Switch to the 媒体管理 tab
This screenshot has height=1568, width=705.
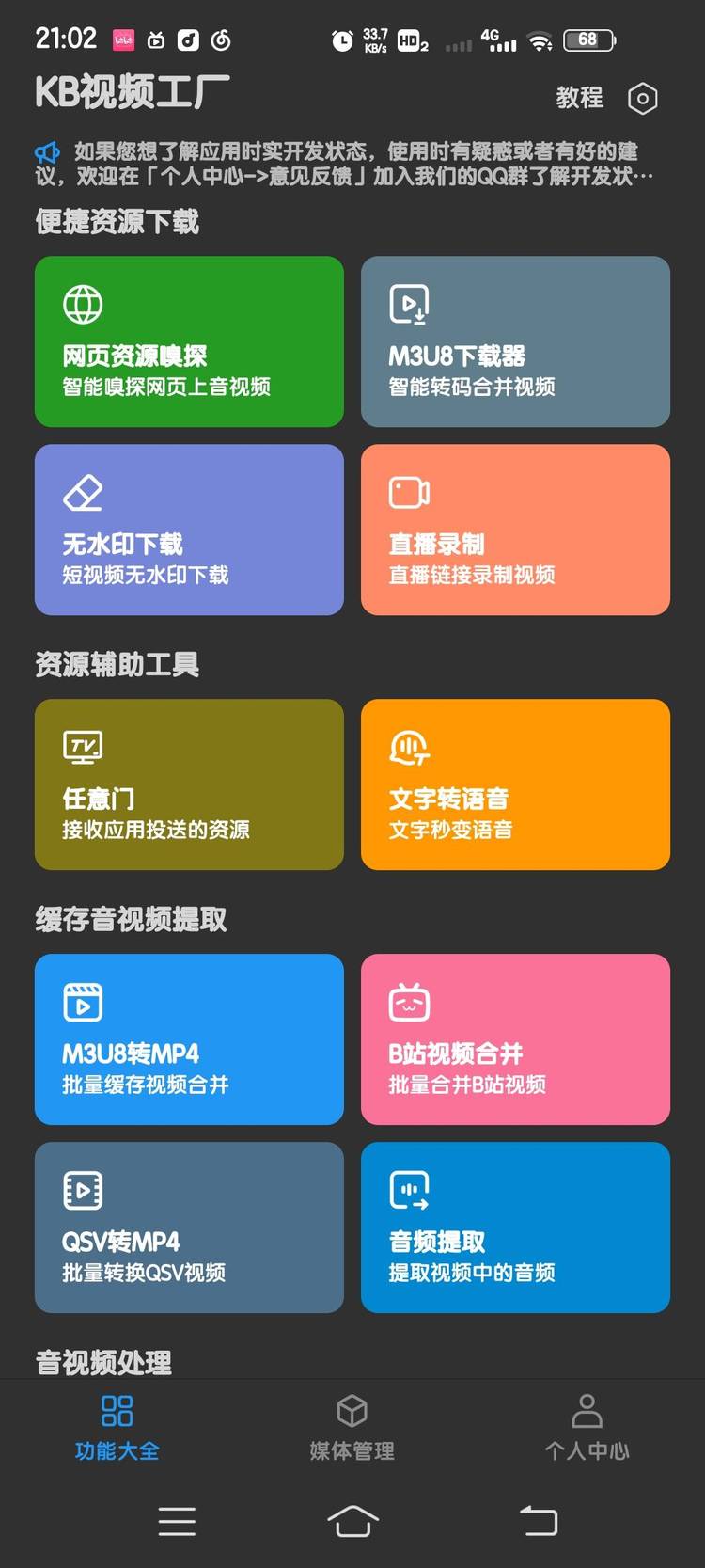(x=352, y=1427)
